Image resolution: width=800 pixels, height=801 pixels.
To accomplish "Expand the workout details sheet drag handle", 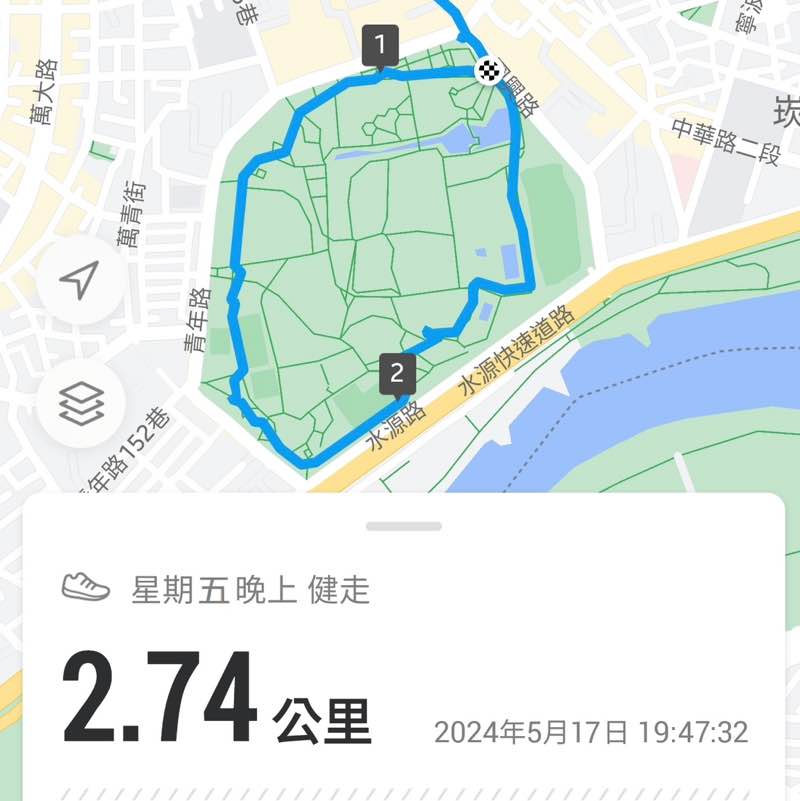I will coord(400,523).
